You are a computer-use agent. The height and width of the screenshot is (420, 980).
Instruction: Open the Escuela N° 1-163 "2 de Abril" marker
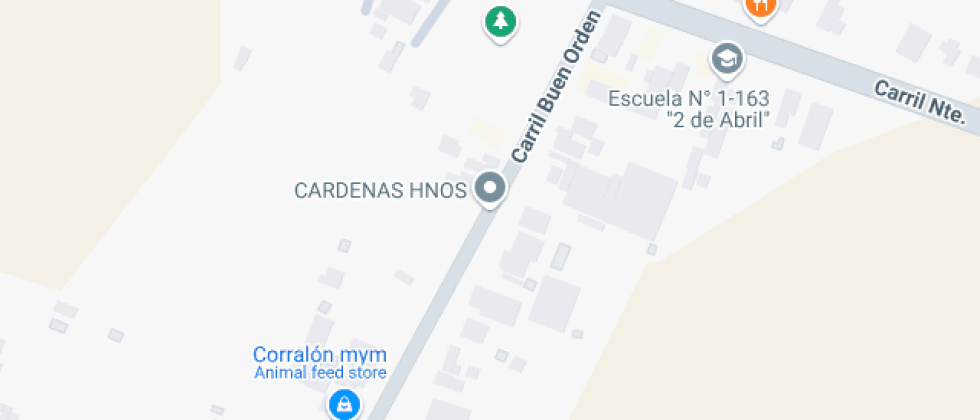727,60
